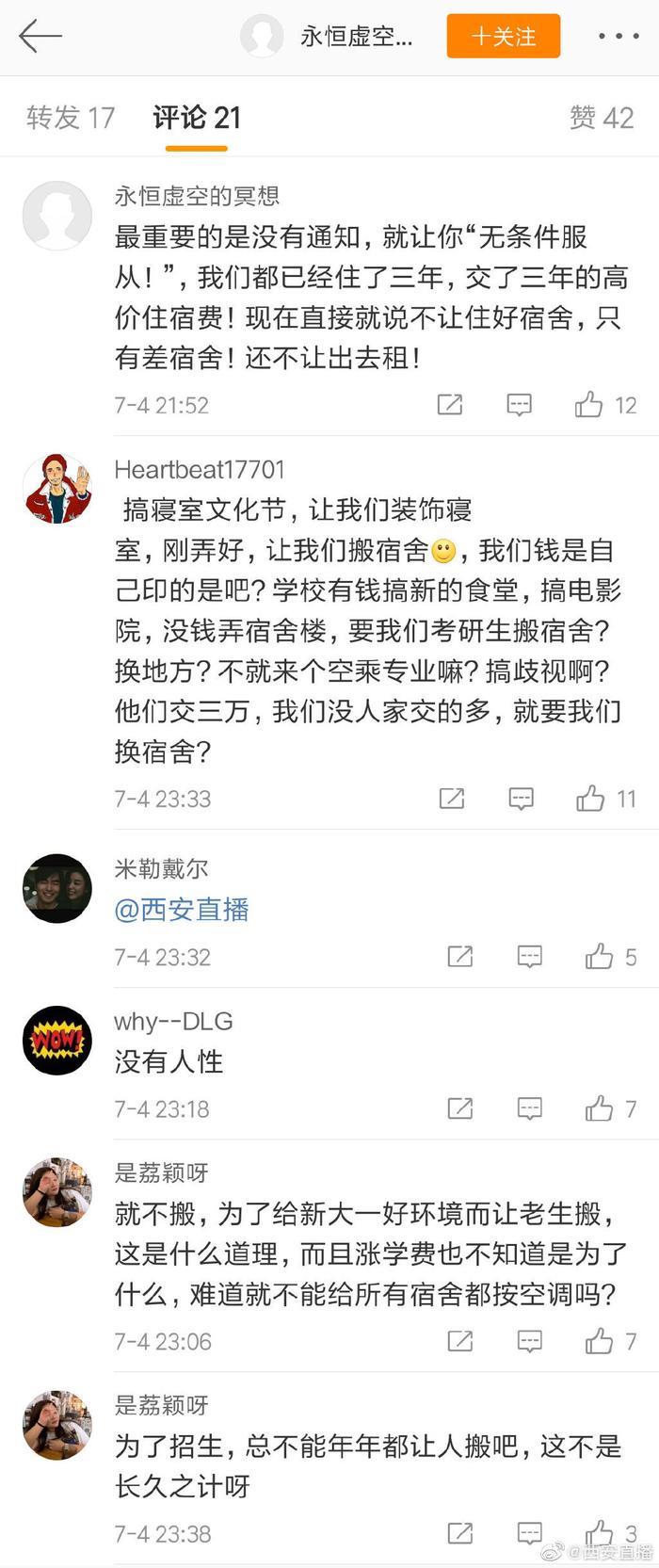The width and height of the screenshot is (659, 1568).
Task: Select the 评论 21 tab
Action: [x=197, y=118]
